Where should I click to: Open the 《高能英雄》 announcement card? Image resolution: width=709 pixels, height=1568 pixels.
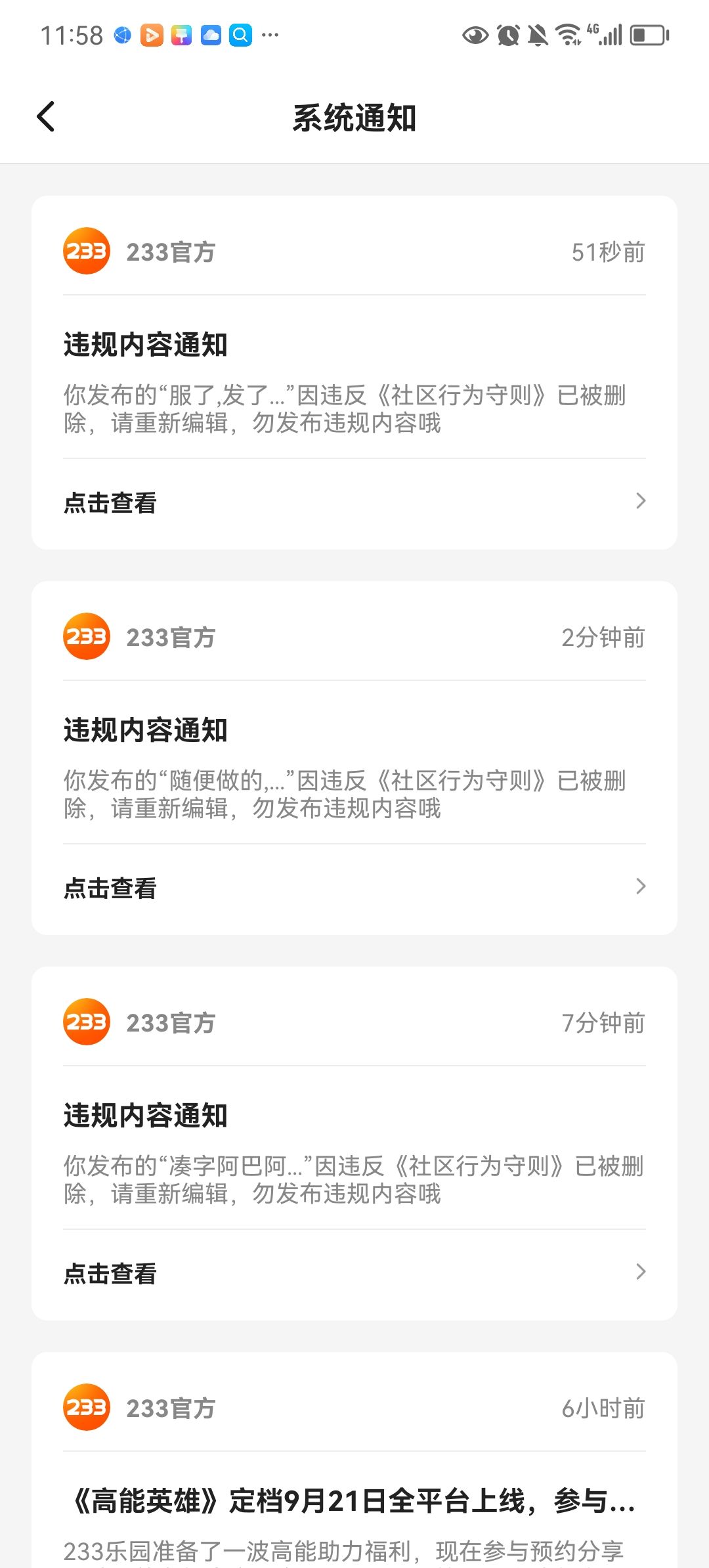pos(354,1460)
